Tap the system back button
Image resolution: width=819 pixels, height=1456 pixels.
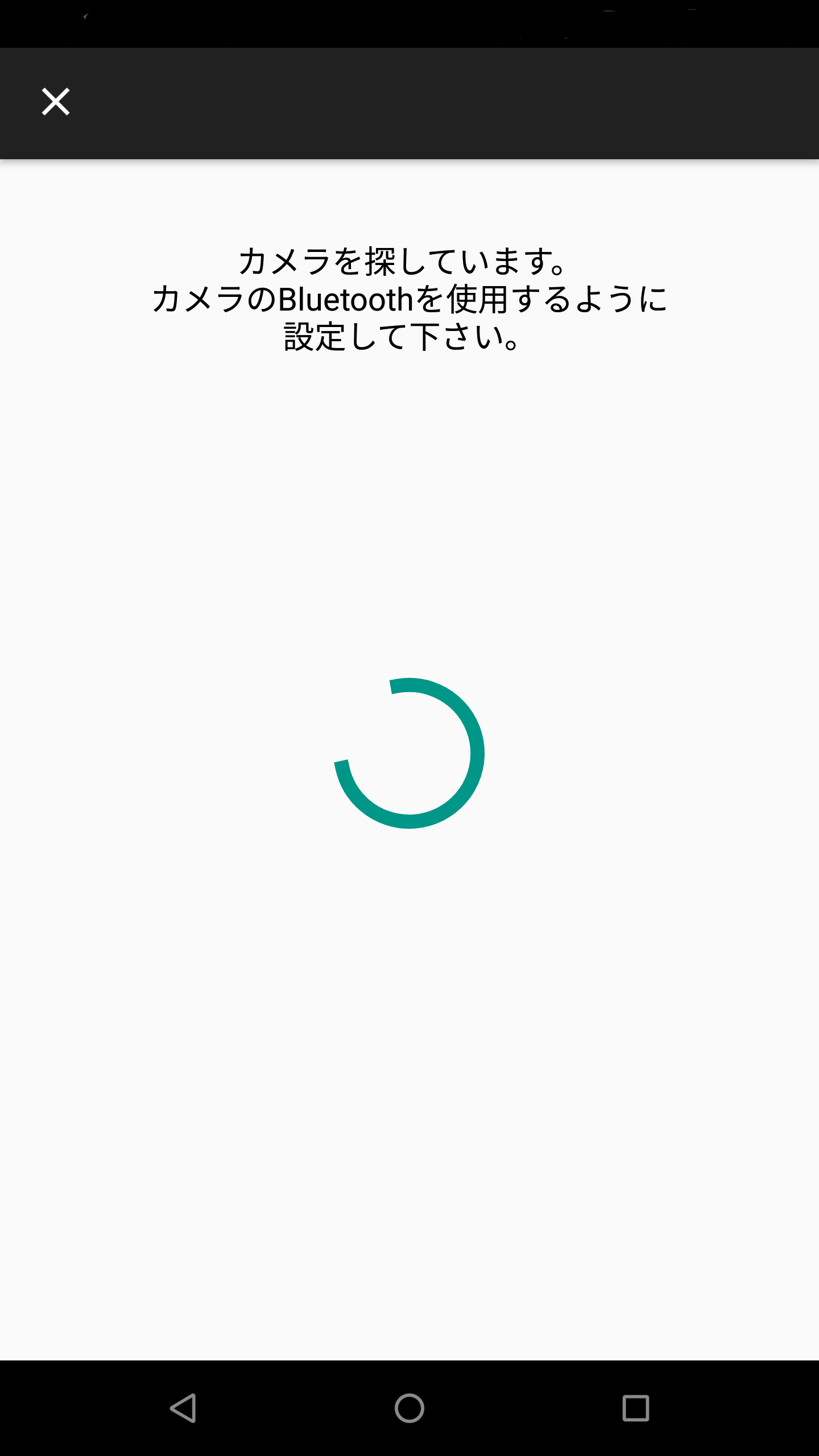click(x=183, y=1408)
